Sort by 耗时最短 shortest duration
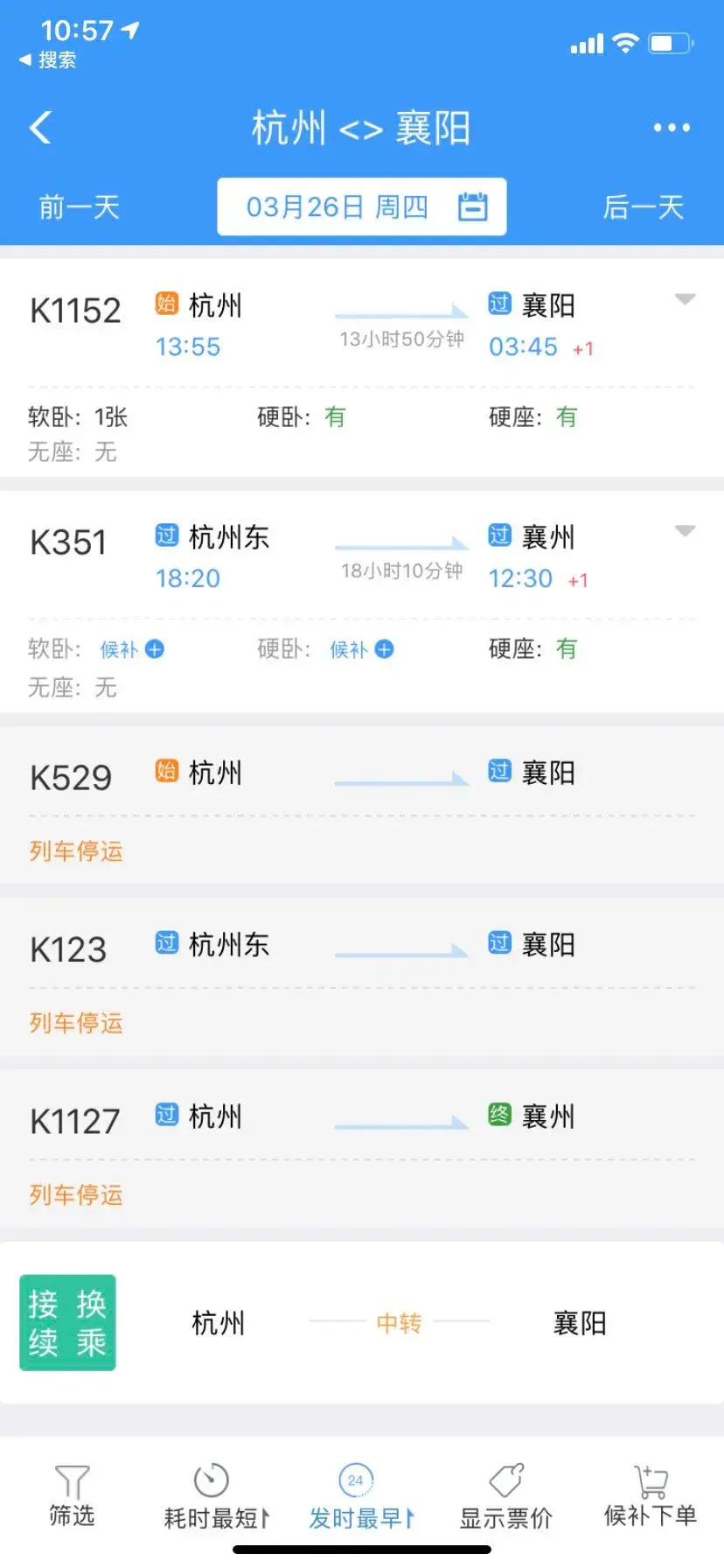The height and width of the screenshot is (1568, 724). [x=214, y=1498]
